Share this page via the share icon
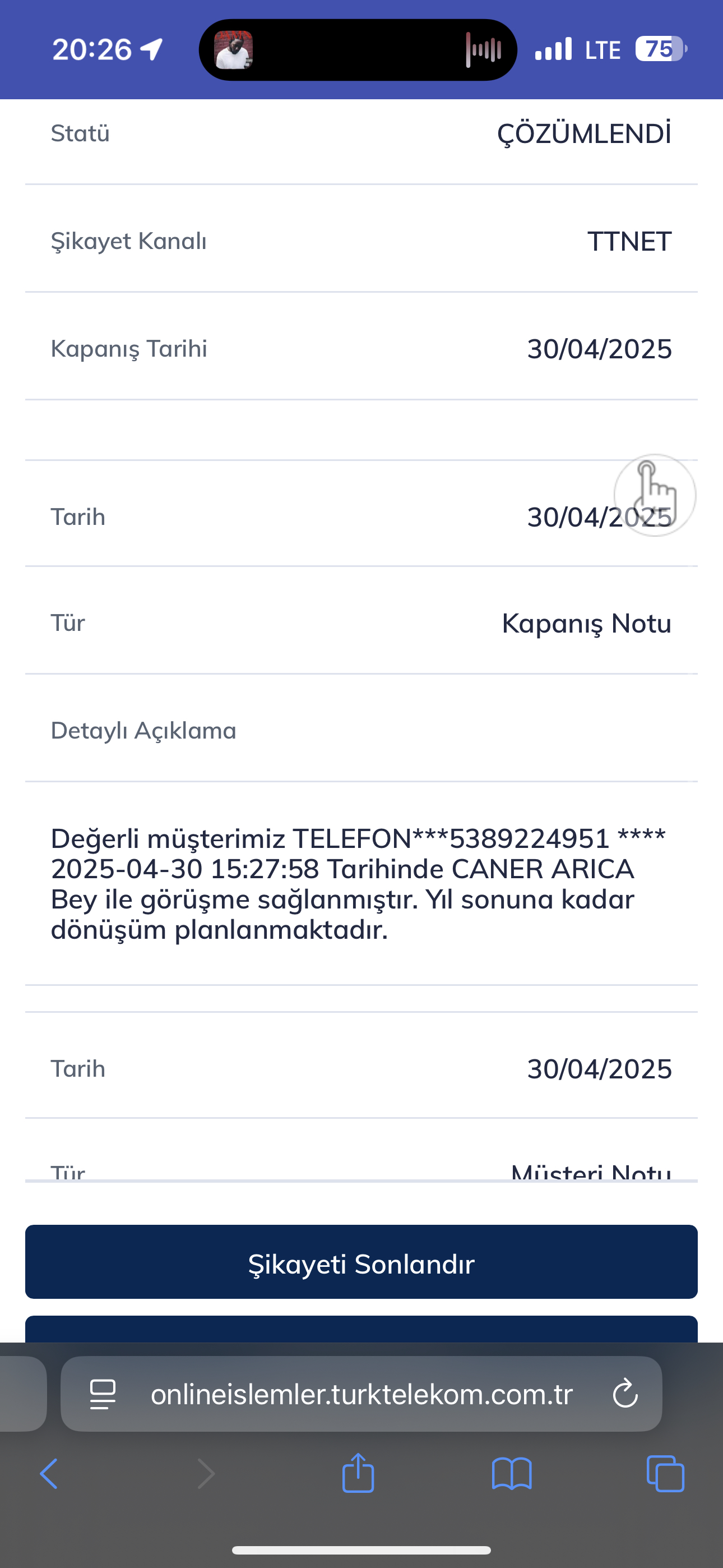723x1568 pixels. coord(359,1473)
